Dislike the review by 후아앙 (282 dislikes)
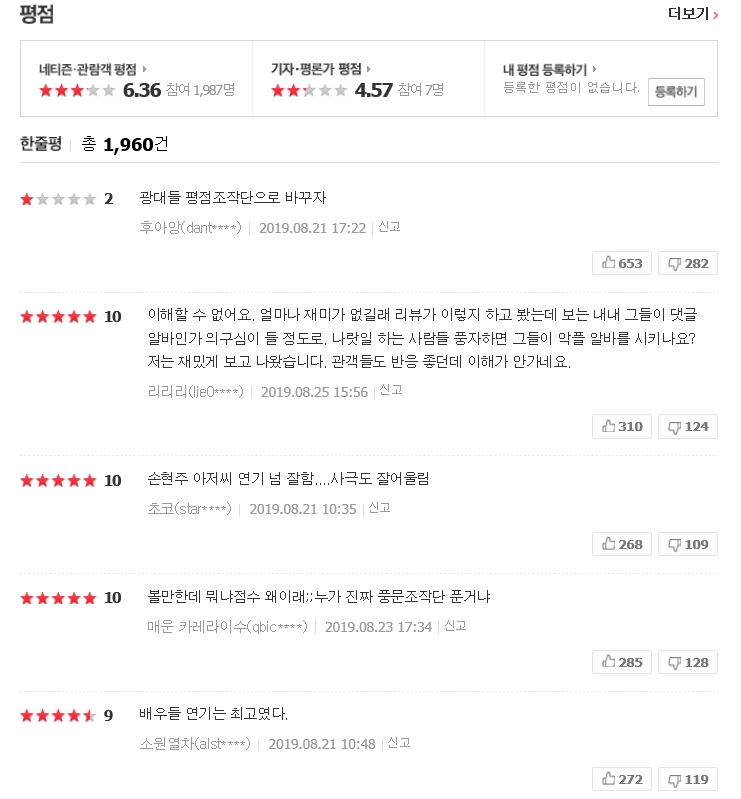Viewport: 741px width, 799px height. (x=688, y=263)
